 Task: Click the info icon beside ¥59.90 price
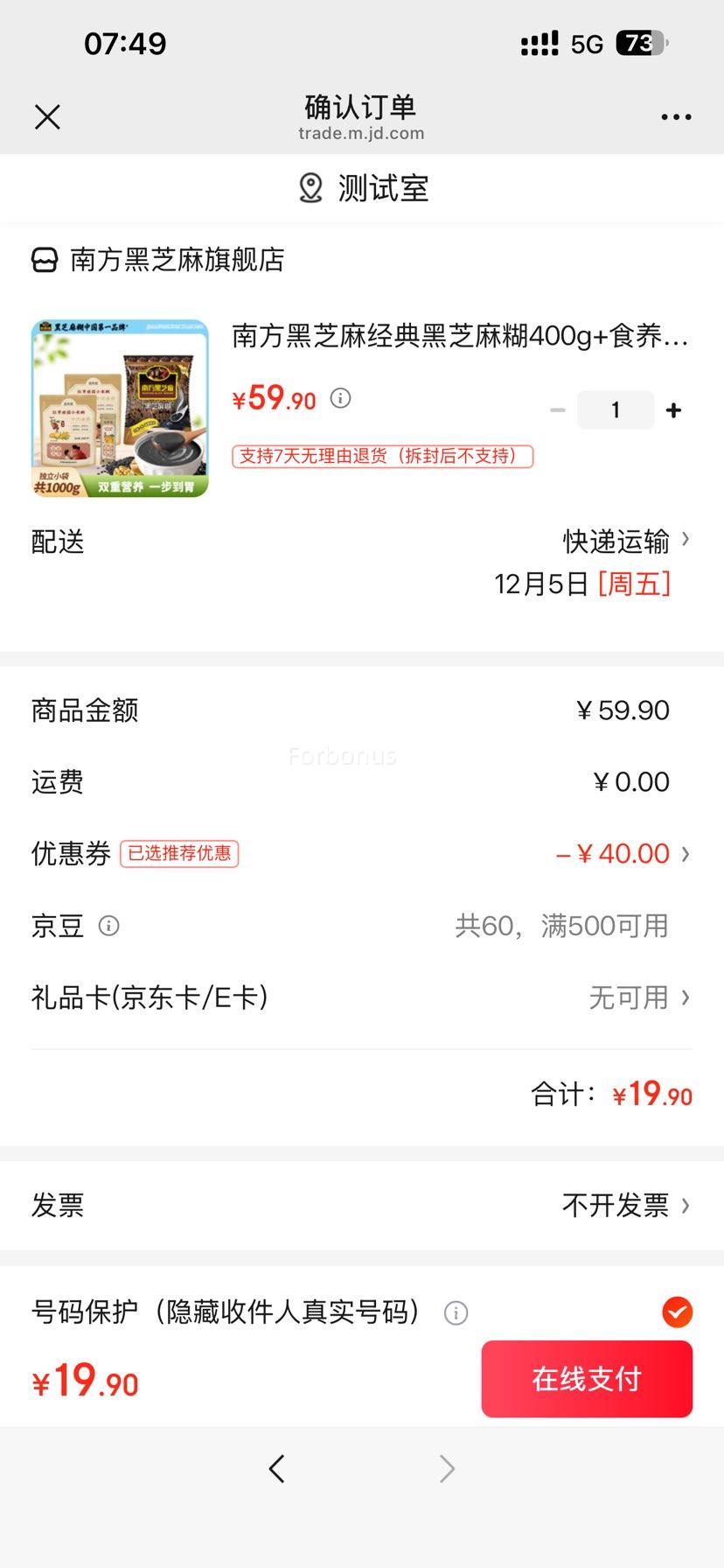(x=339, y=398)
